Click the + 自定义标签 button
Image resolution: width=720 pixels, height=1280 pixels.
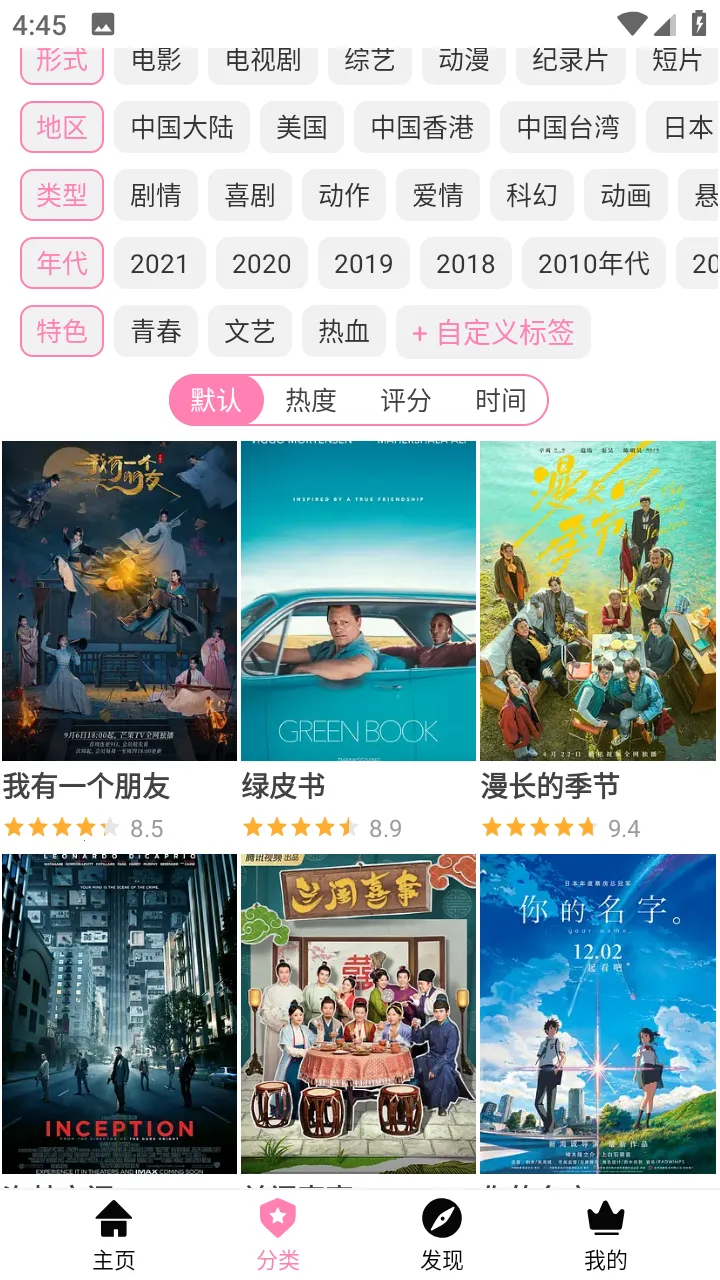click(494, 331)
